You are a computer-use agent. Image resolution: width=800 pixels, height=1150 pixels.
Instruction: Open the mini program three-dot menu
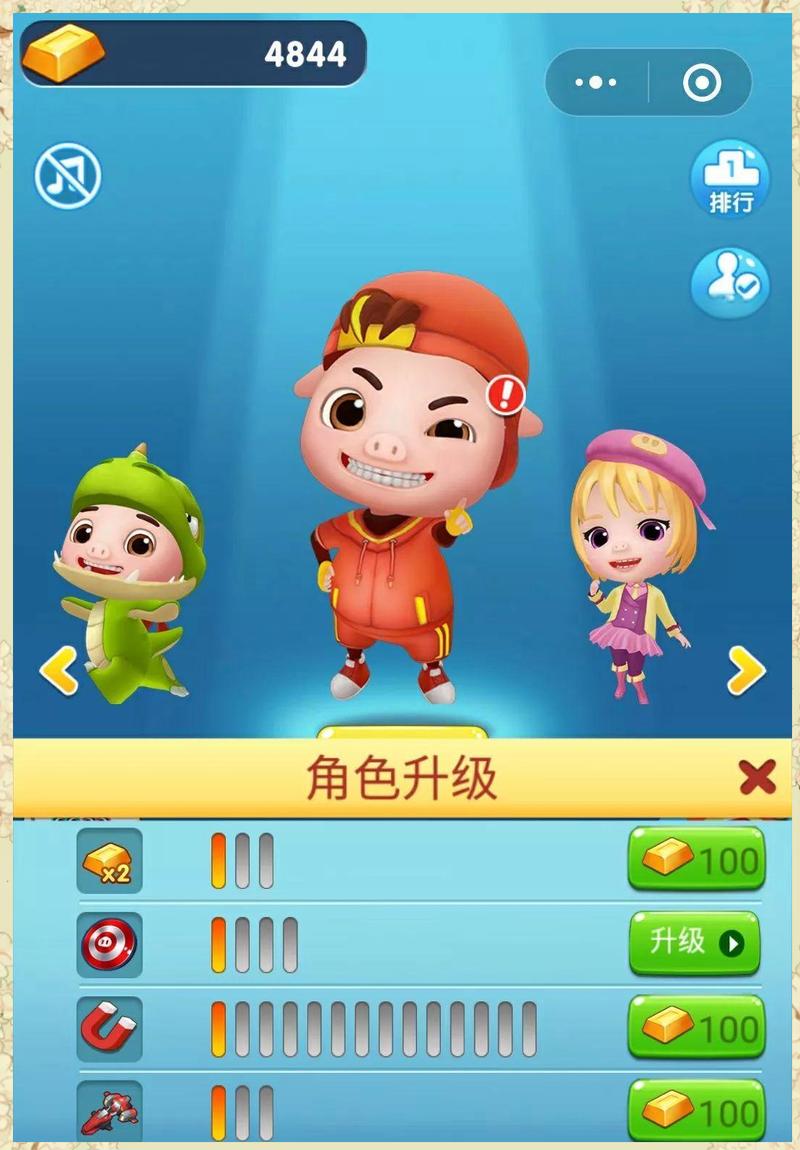pyautogui.click(x=596, y=83)
